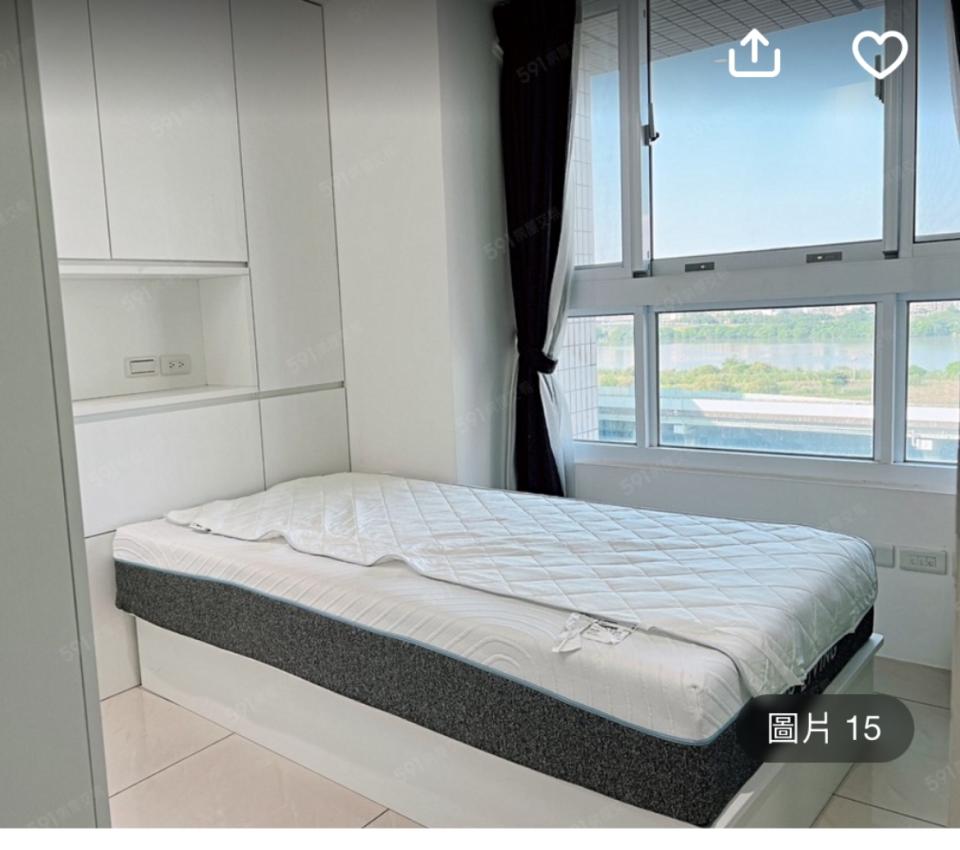Add listing to favorites with heart icon
The height and width of the screenshot is (850, 960).
click(879, 53)
